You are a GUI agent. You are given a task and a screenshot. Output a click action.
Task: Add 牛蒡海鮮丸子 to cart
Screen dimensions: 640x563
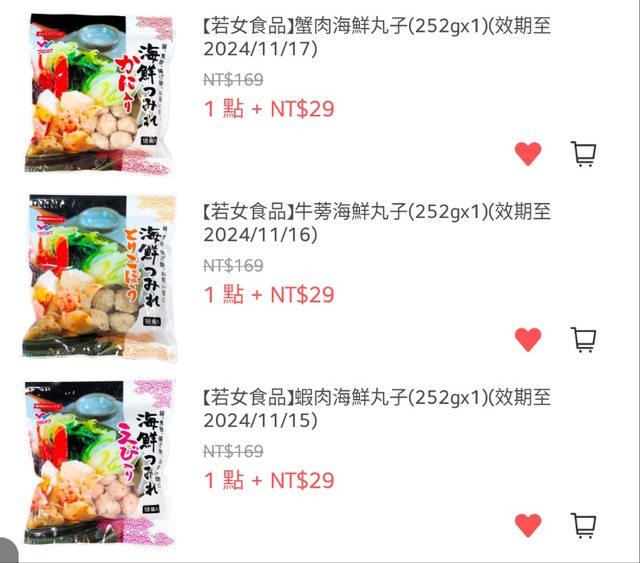(x=584, y=339)
